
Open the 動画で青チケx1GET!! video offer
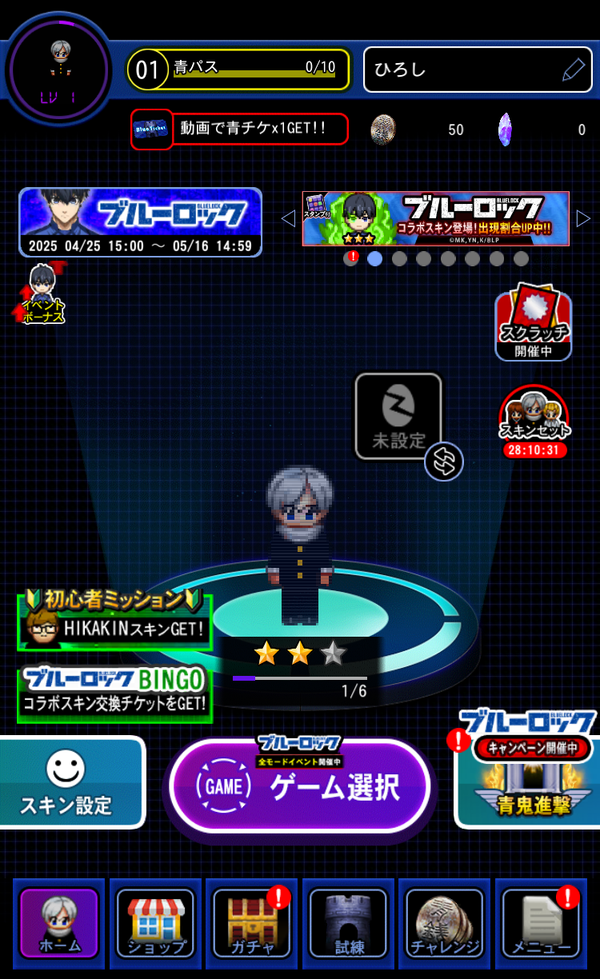(239, 129)
